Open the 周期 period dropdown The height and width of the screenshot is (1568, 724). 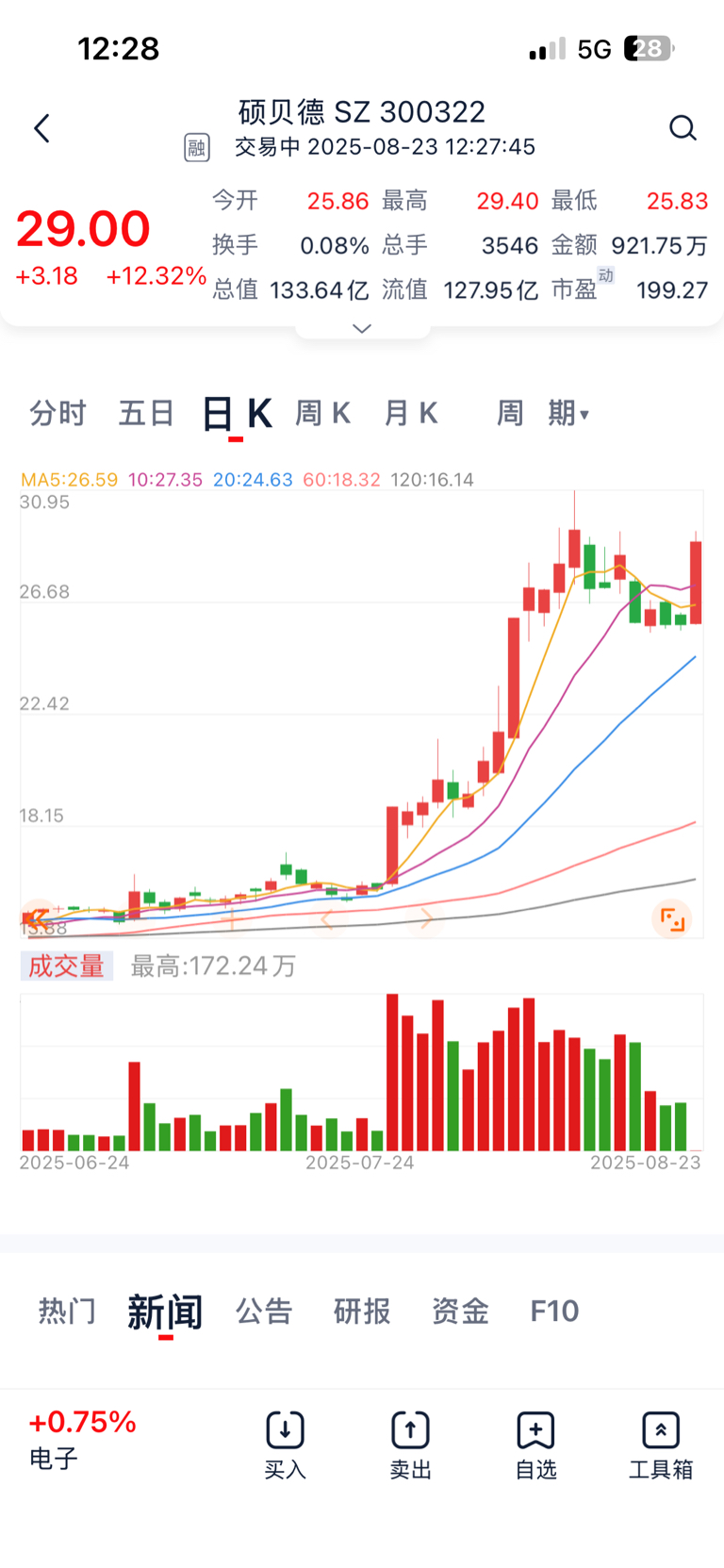click(543, 413)
